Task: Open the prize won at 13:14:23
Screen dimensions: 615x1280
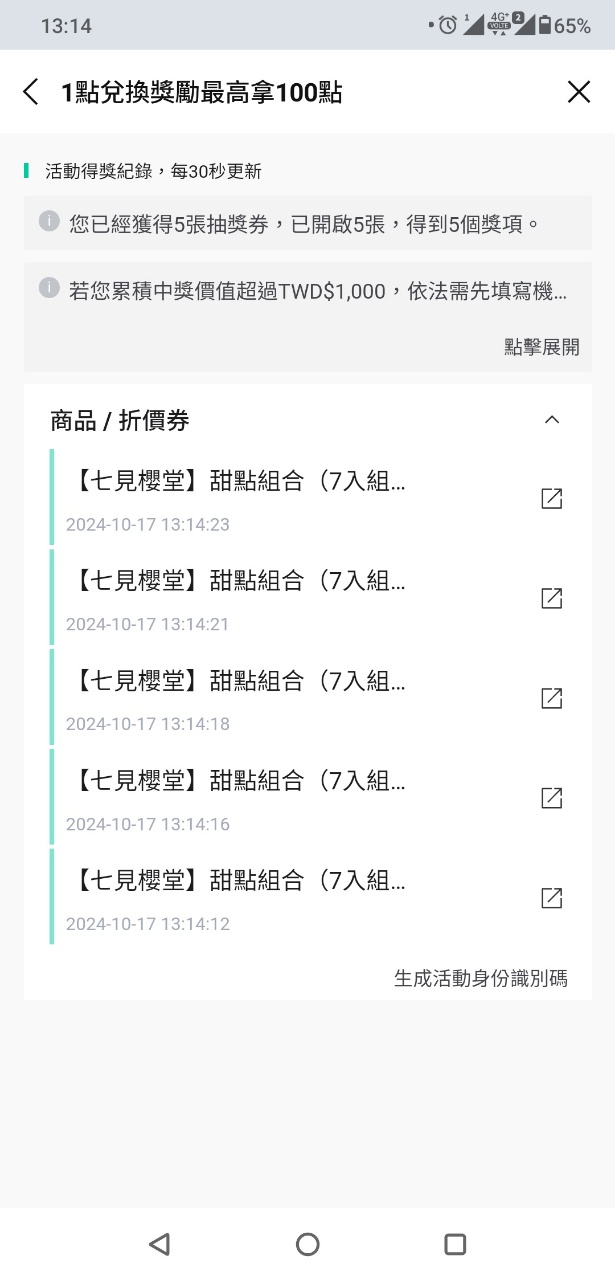Action: 551,498
